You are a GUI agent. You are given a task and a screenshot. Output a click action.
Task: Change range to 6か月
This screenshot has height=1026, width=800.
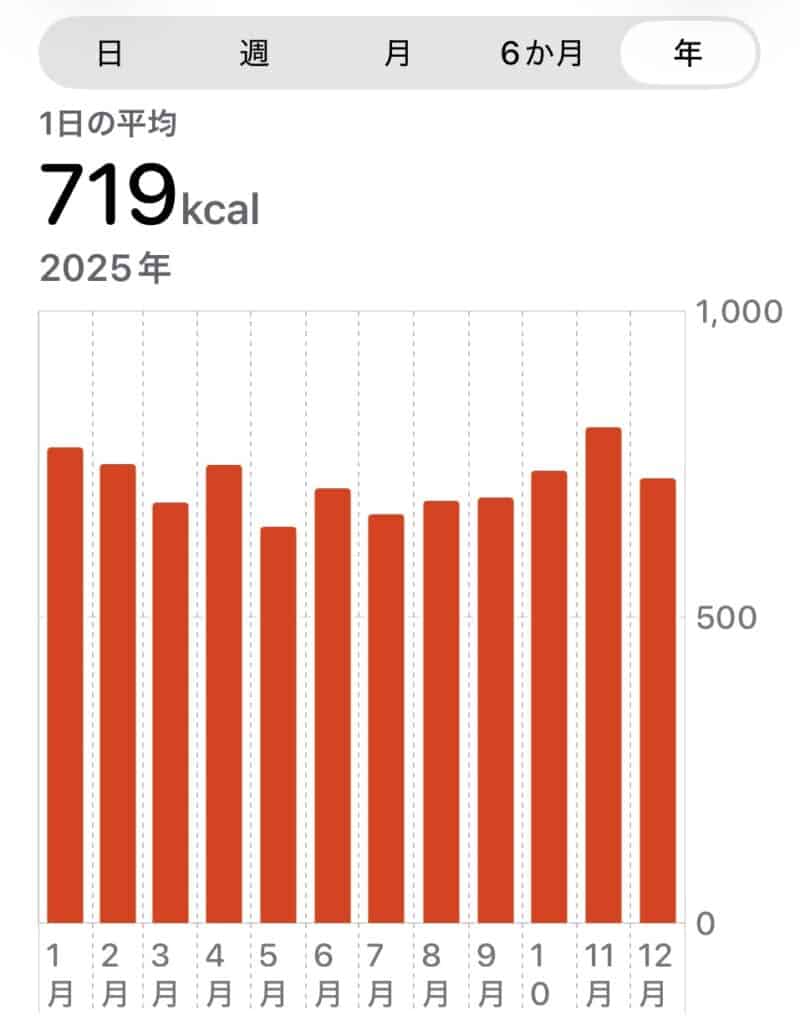(x=541, y=53)
